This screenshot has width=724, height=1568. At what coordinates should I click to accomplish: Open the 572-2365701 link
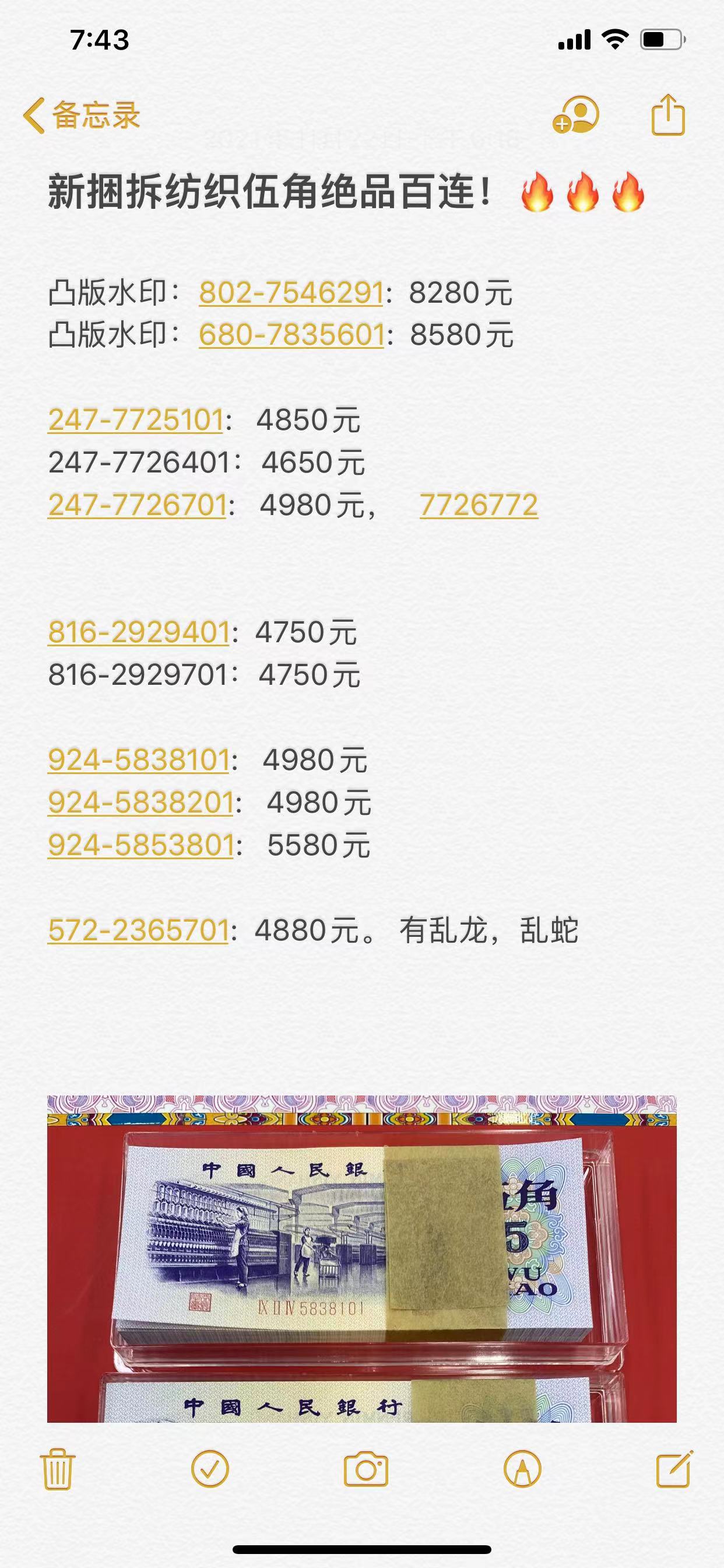[x=138, y=930]
